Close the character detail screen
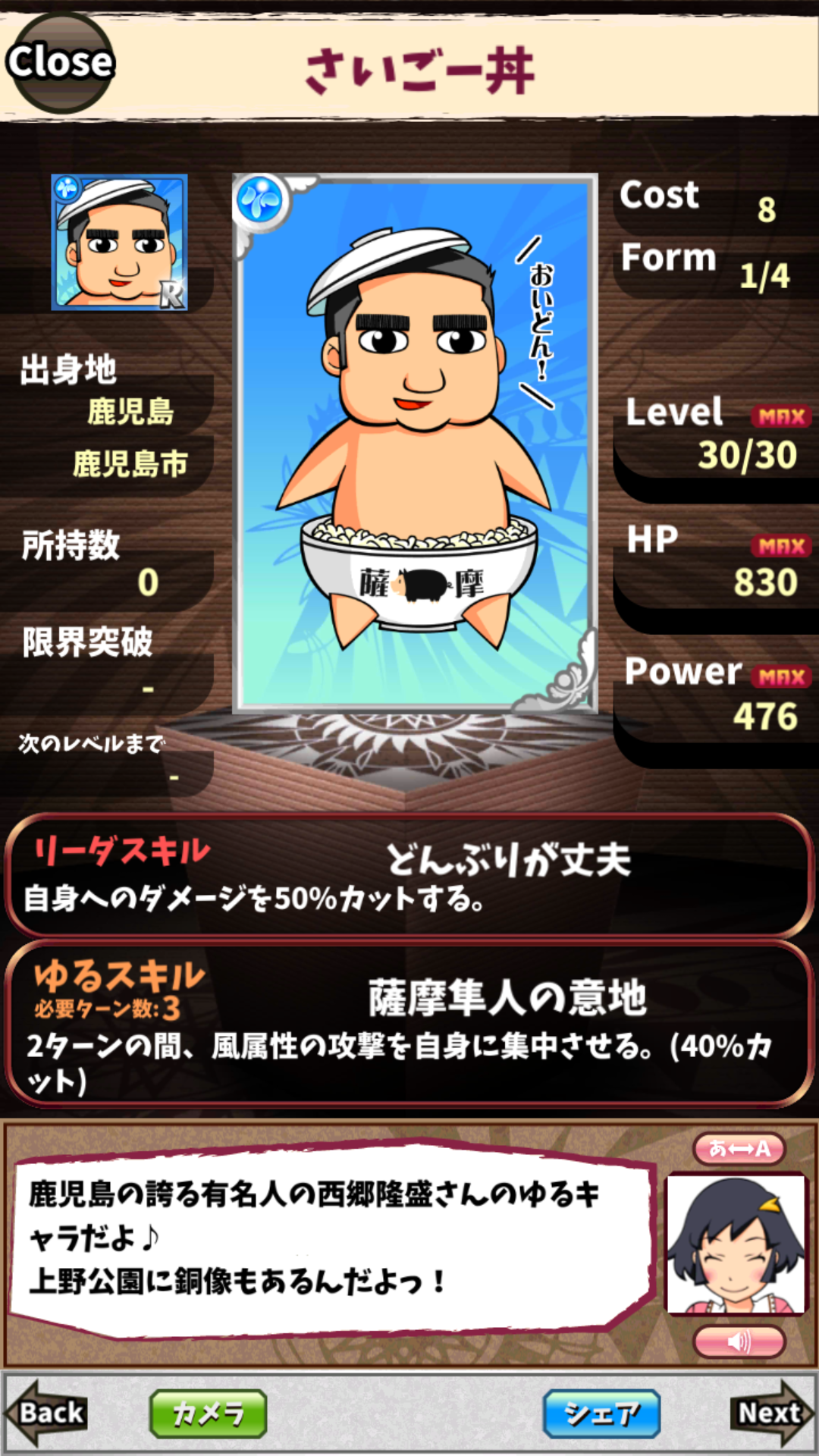Screen dimensions: 819x1456 [x=61, y=62]
